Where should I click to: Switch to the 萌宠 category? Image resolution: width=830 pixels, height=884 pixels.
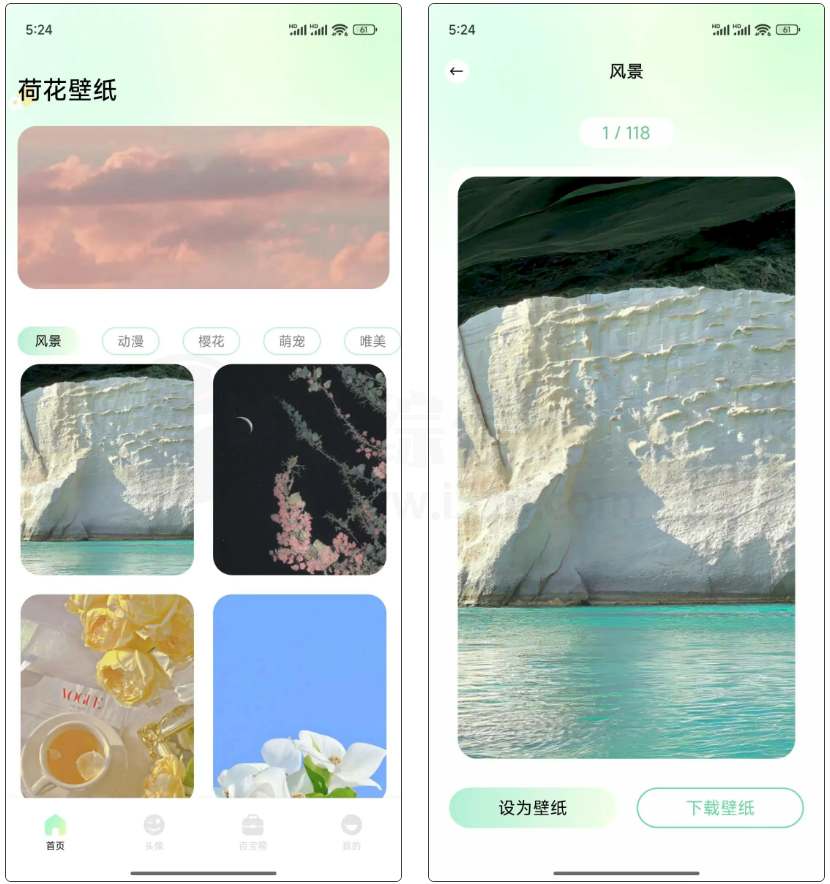pyautogui.click(x=292, y=341)
